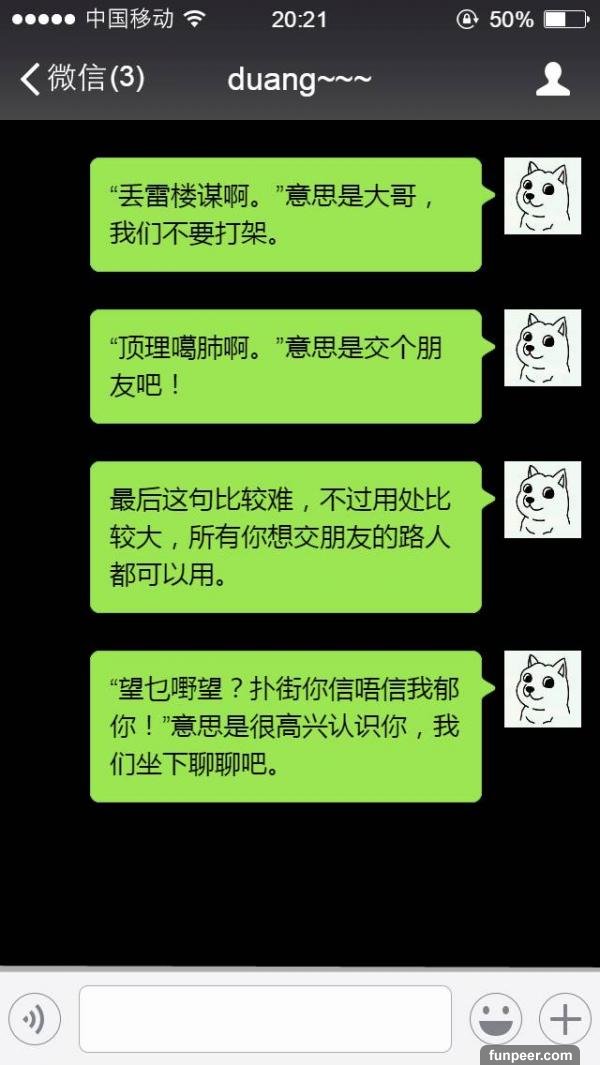
Task: Tap the avatar beside the "望乜嘢望" message
Action: click(x=542, y=690)
